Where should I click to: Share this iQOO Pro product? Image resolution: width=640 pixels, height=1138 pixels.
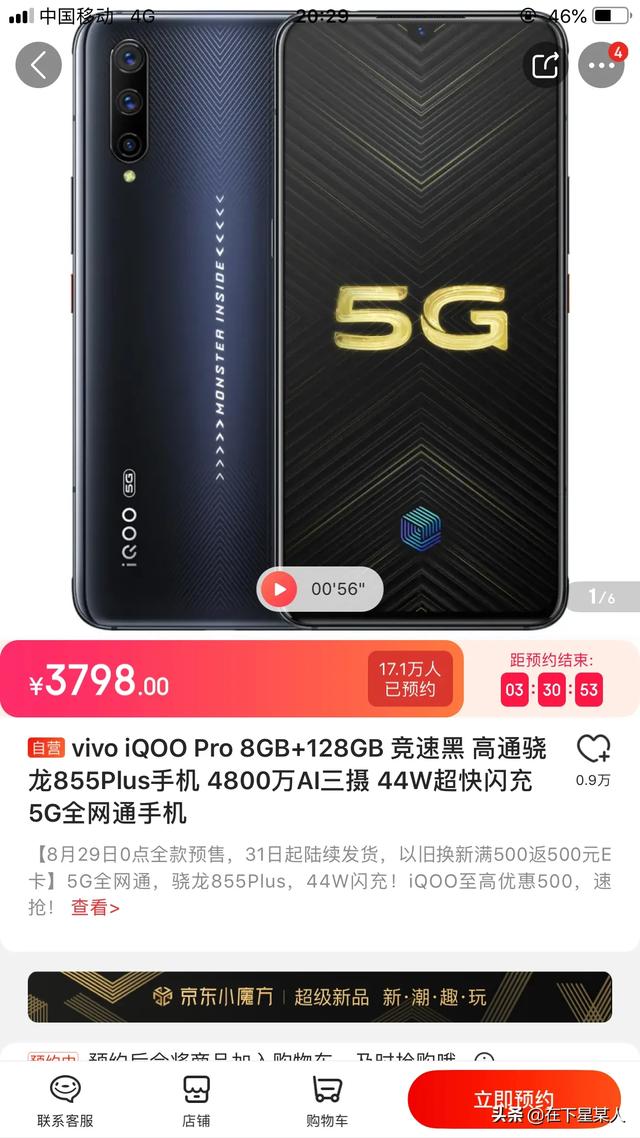546,65
